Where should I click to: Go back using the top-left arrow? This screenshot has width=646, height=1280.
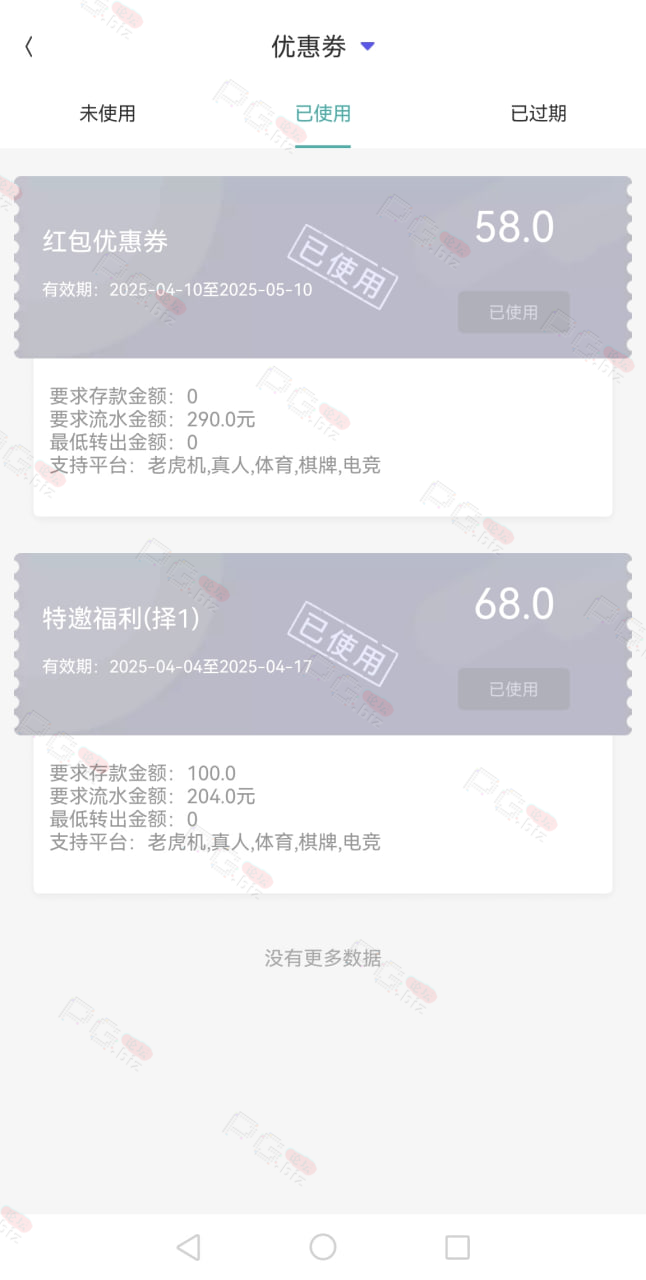tap(29, 47)
